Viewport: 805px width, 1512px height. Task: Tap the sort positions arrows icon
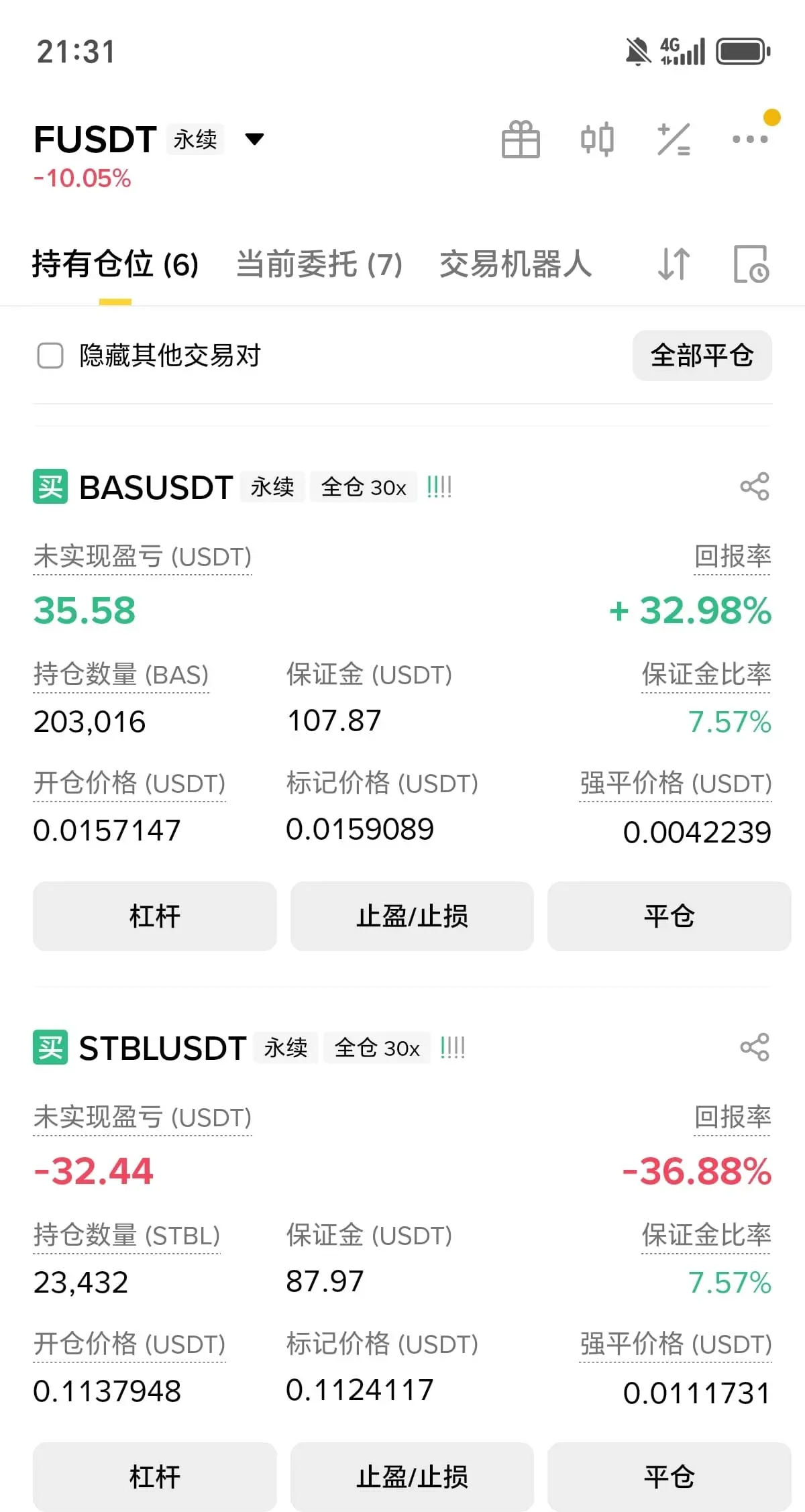[x=674, y=264]
